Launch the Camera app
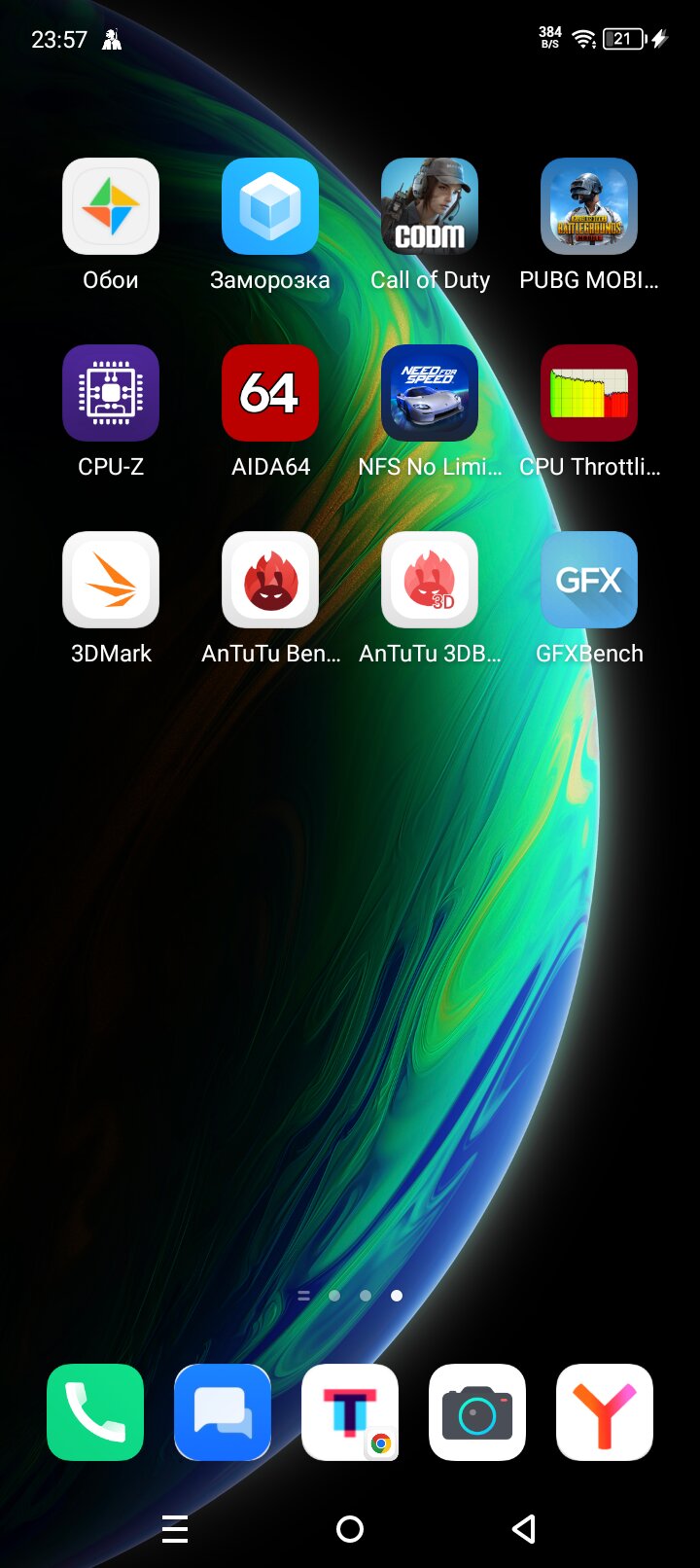The image size is (700, 1568). tap(477, 1412)
